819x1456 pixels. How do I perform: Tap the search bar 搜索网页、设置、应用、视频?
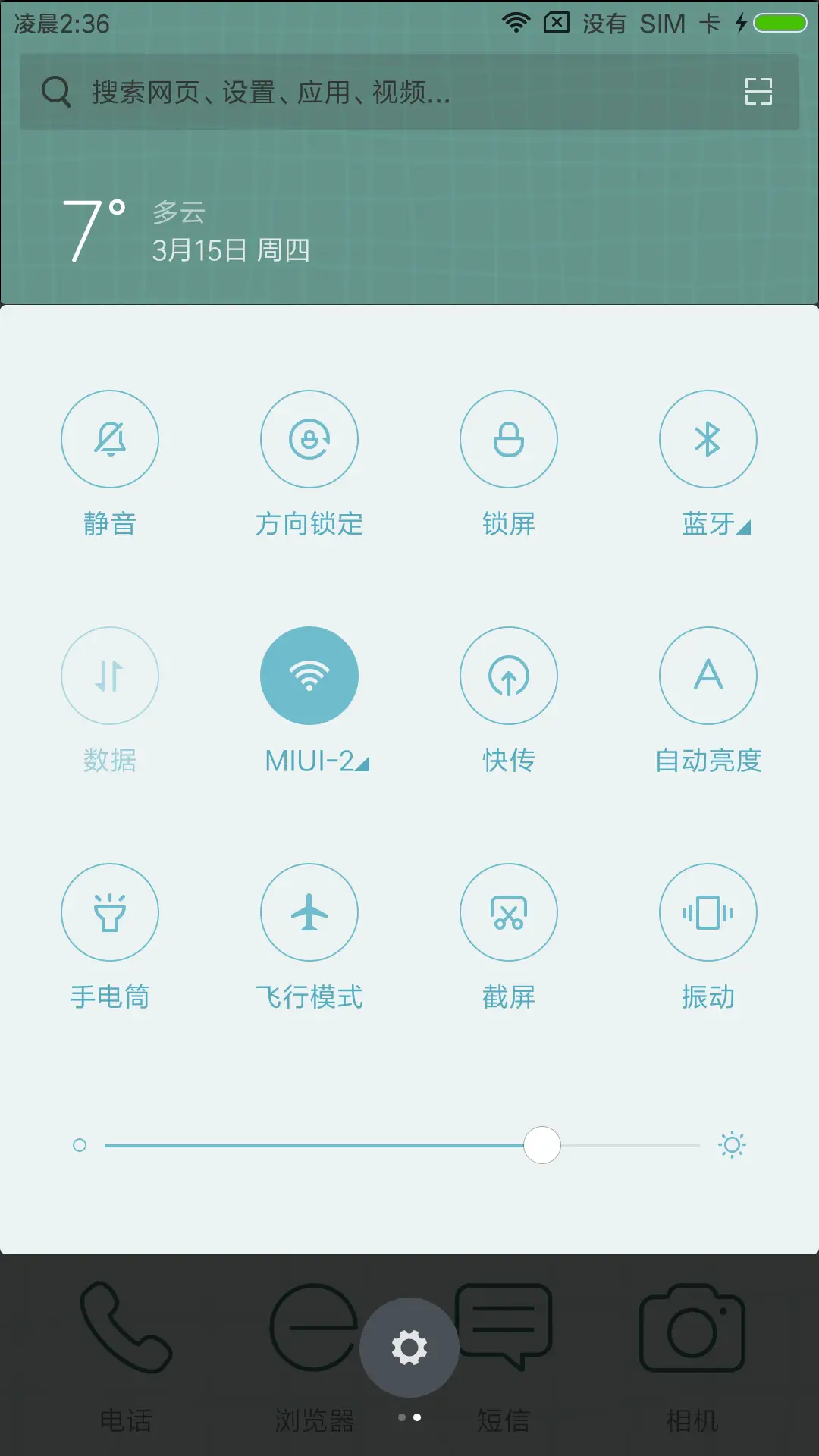(341, 93)
